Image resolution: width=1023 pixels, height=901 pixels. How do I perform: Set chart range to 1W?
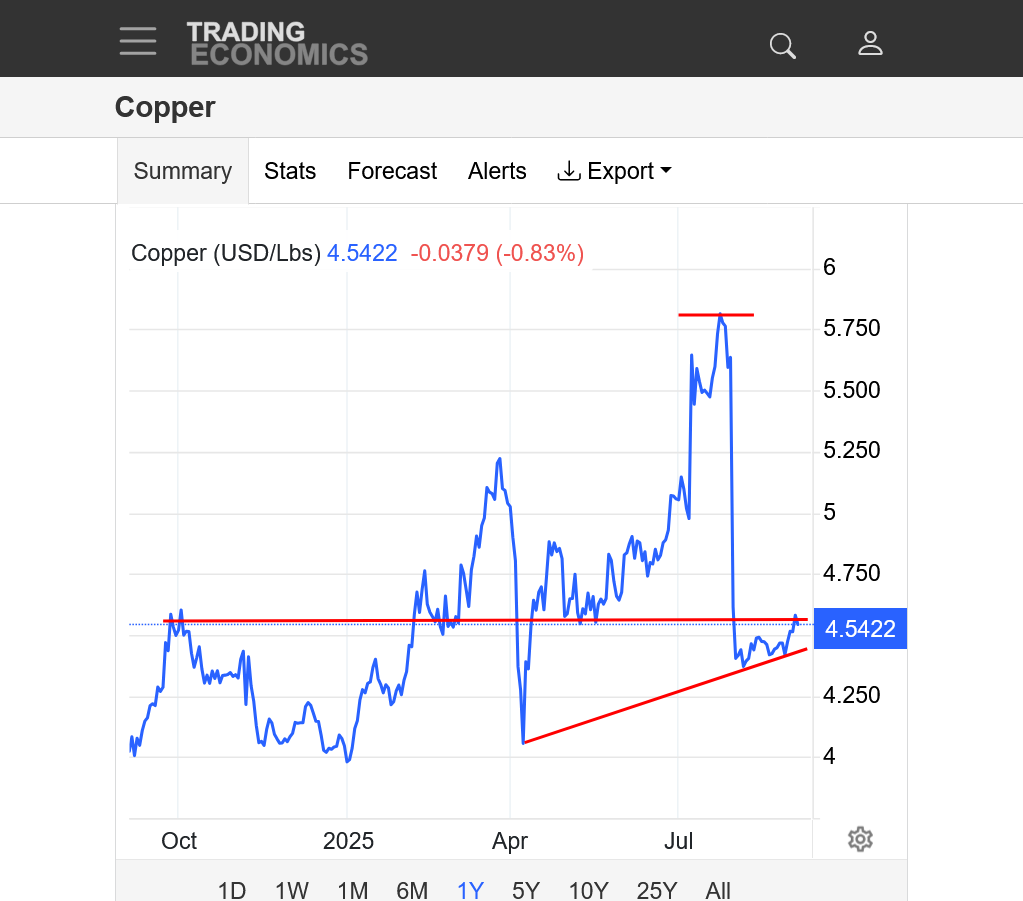pyautogui.click(x=292, y=890)
